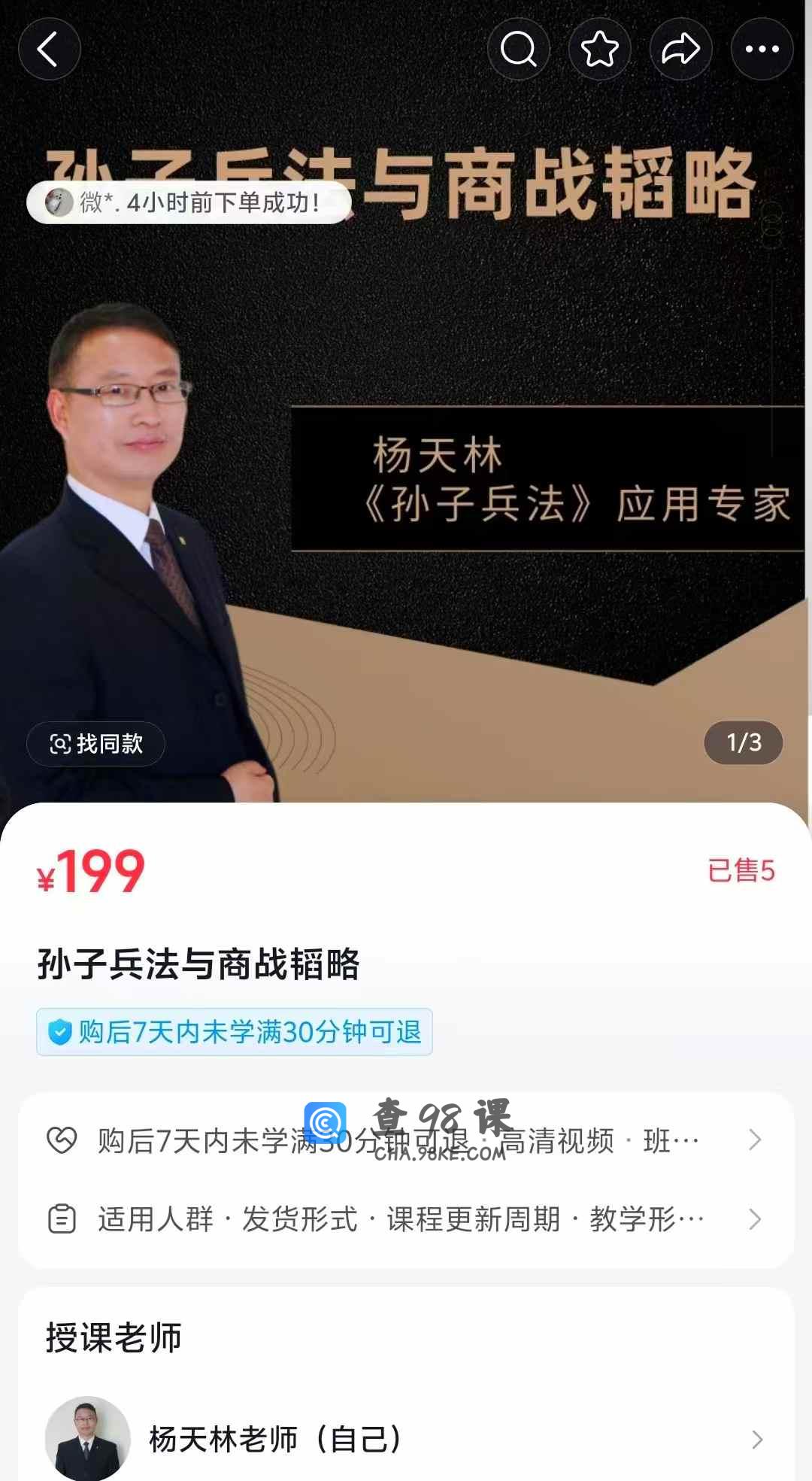
Task: Go back to the previous page
Action: click(x=49, y=50)
